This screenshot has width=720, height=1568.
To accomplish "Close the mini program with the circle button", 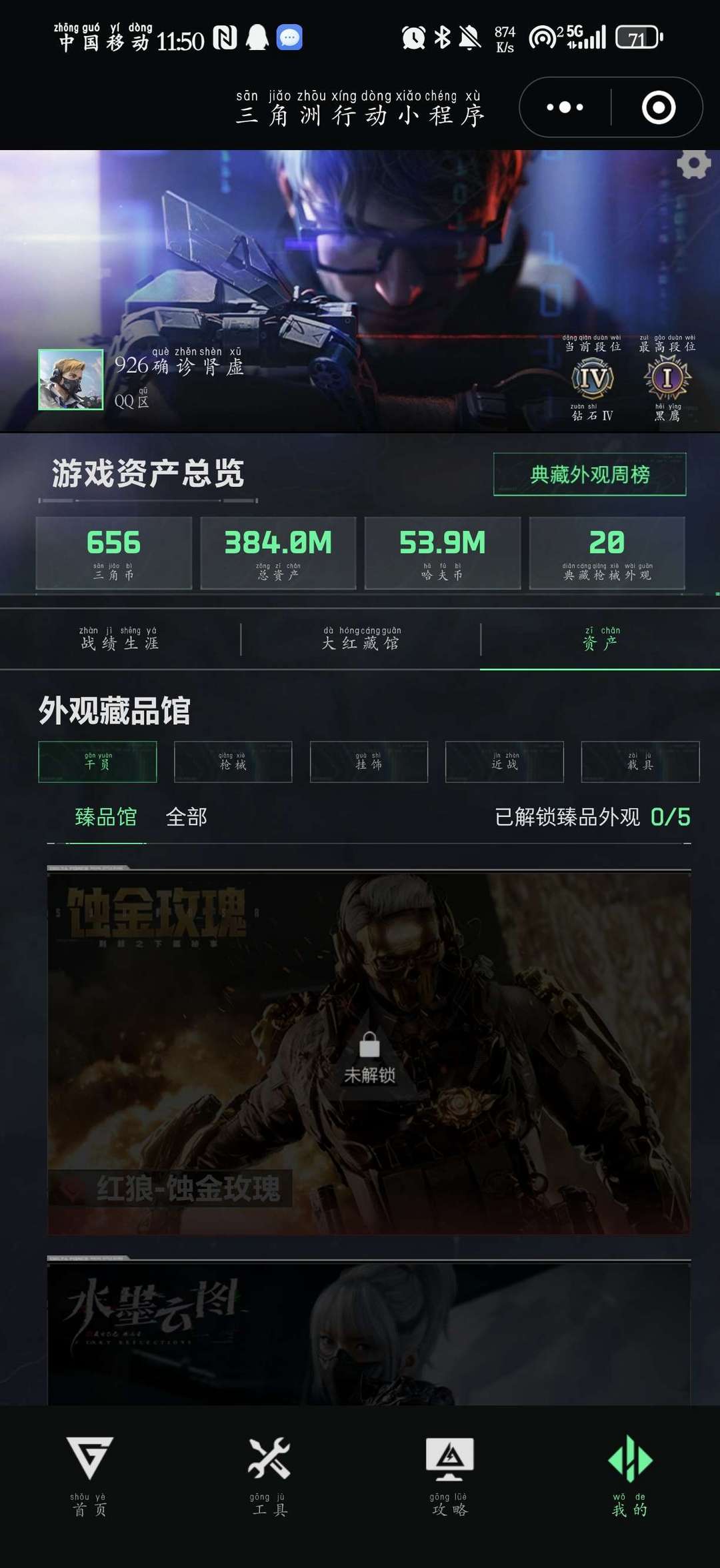I will click(x=658, y=107).
